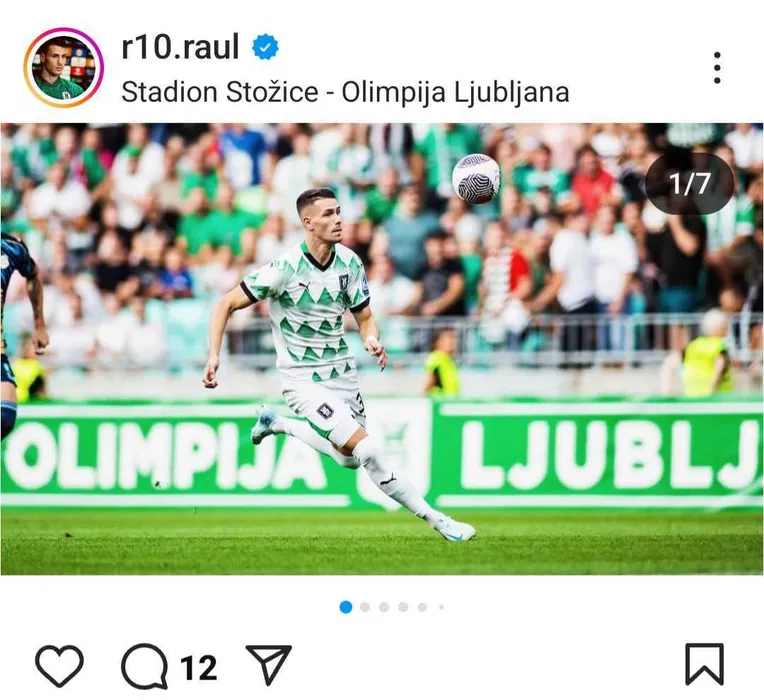The height and width of the screenshot is (700, 764).
Task: Open r10.raul's story from profile picture
Action: (x=63, y=67)
